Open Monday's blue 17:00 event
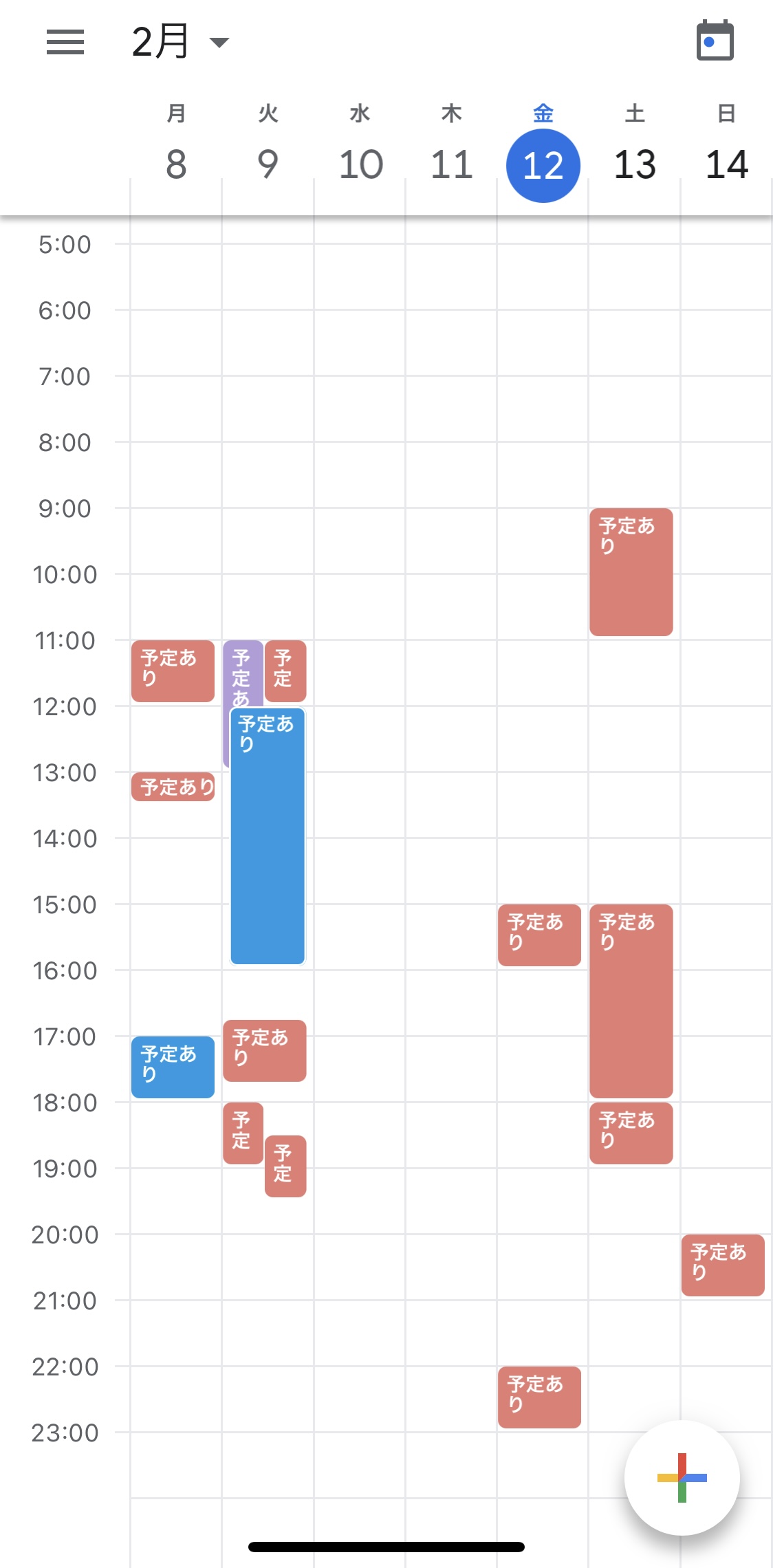 173,1067
